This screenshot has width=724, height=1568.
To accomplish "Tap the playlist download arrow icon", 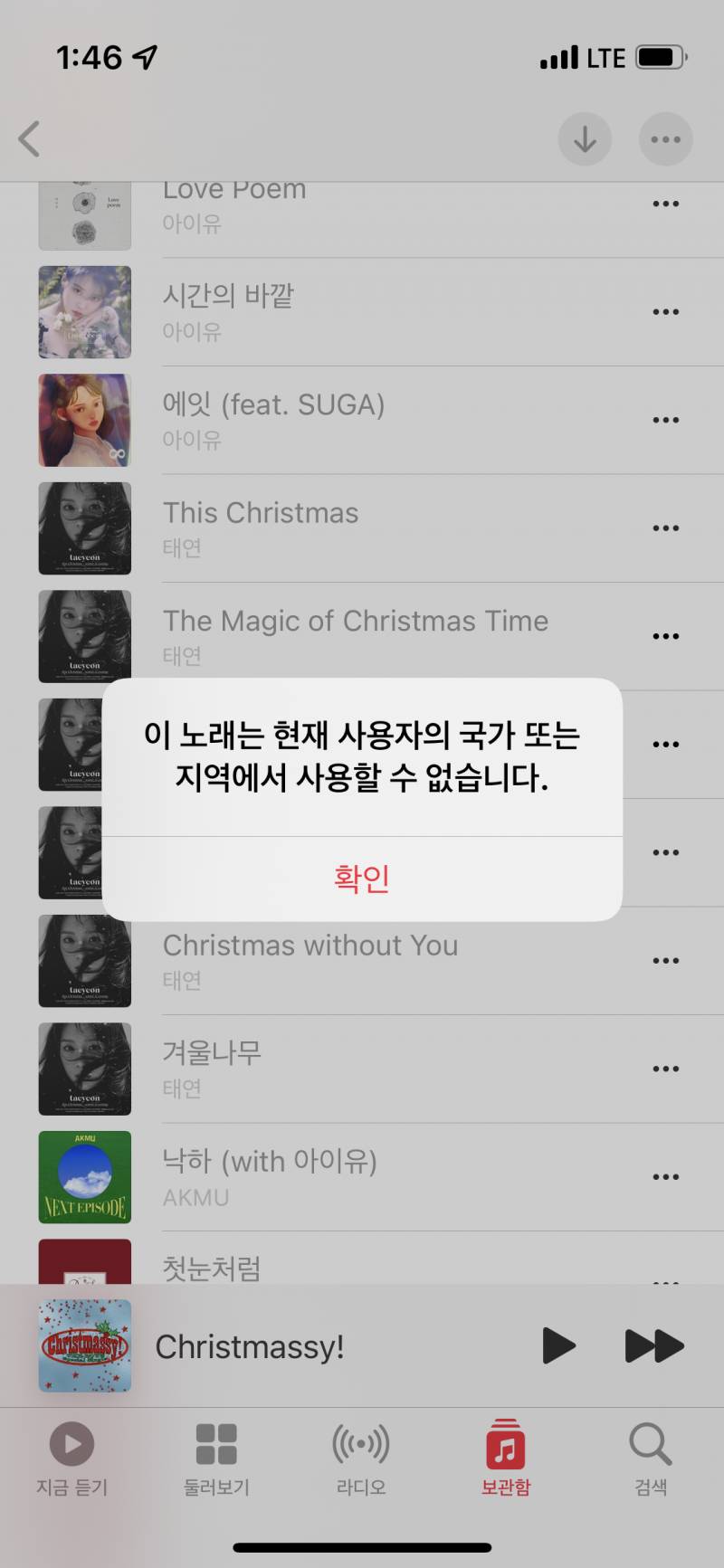I will [x=586, y=139].
